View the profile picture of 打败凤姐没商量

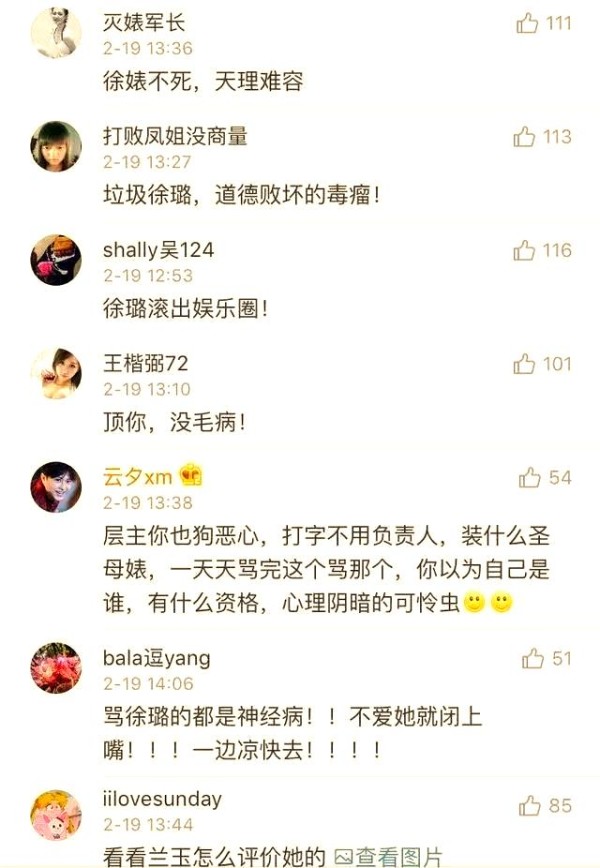[x=56, y=146]
